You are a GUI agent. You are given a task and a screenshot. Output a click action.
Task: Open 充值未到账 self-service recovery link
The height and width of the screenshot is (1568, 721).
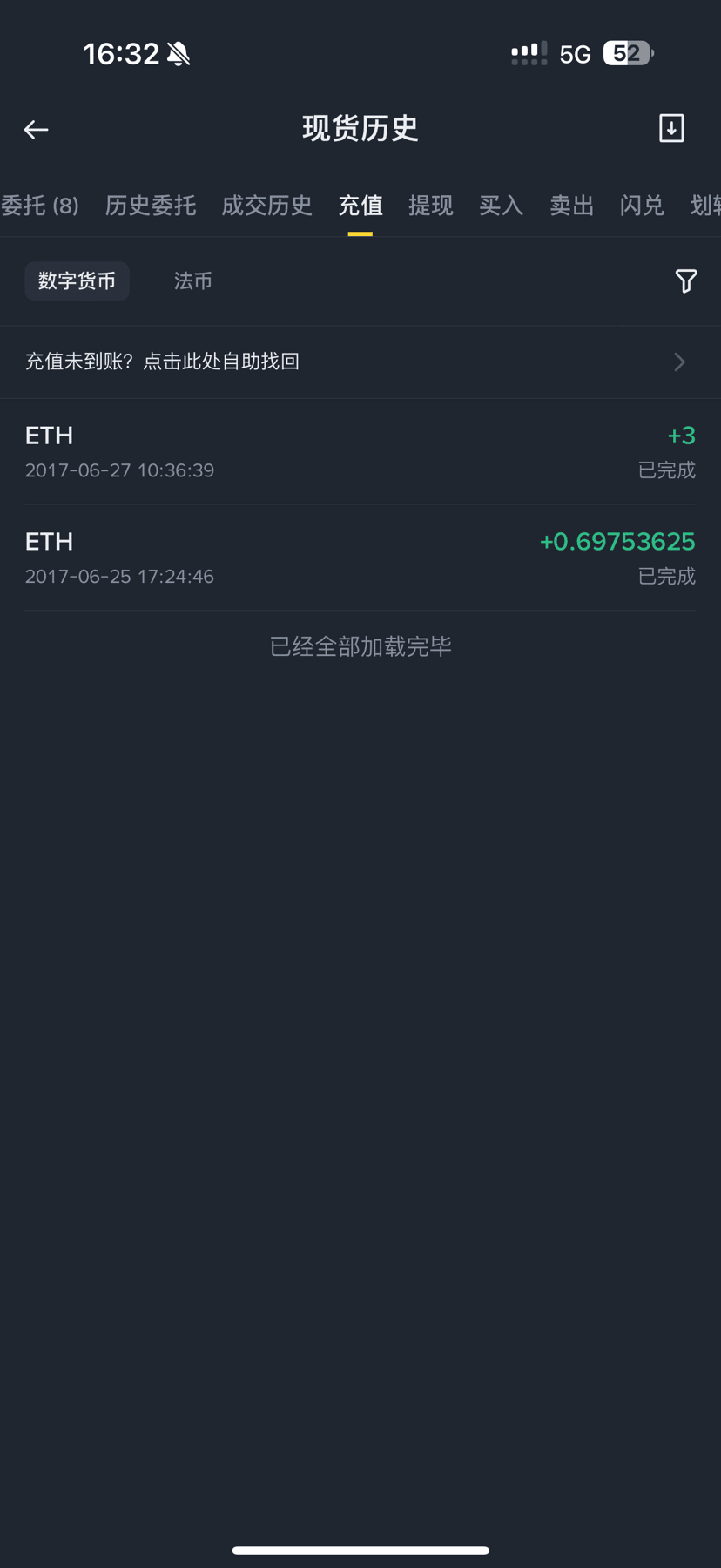point(360,362)
